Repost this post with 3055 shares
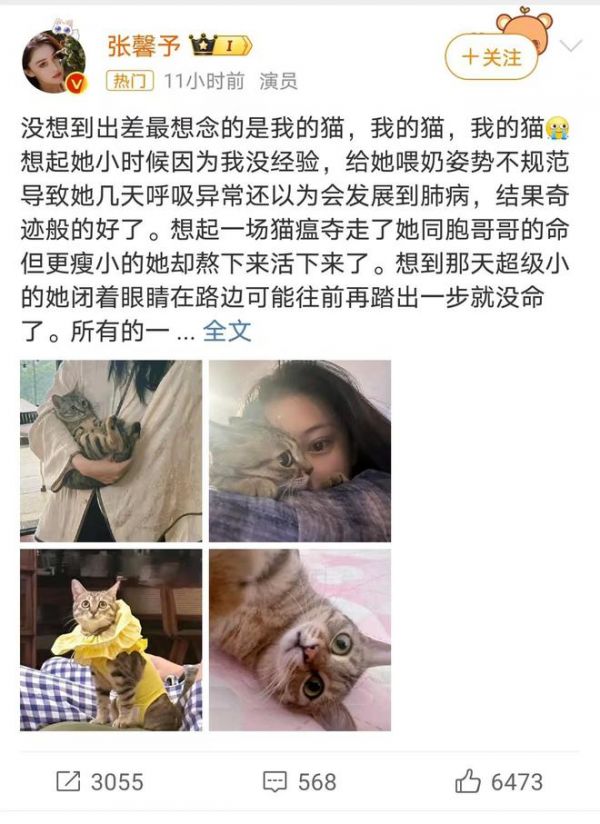Viewport: 600px width, 824px height. tap(100, 781)
